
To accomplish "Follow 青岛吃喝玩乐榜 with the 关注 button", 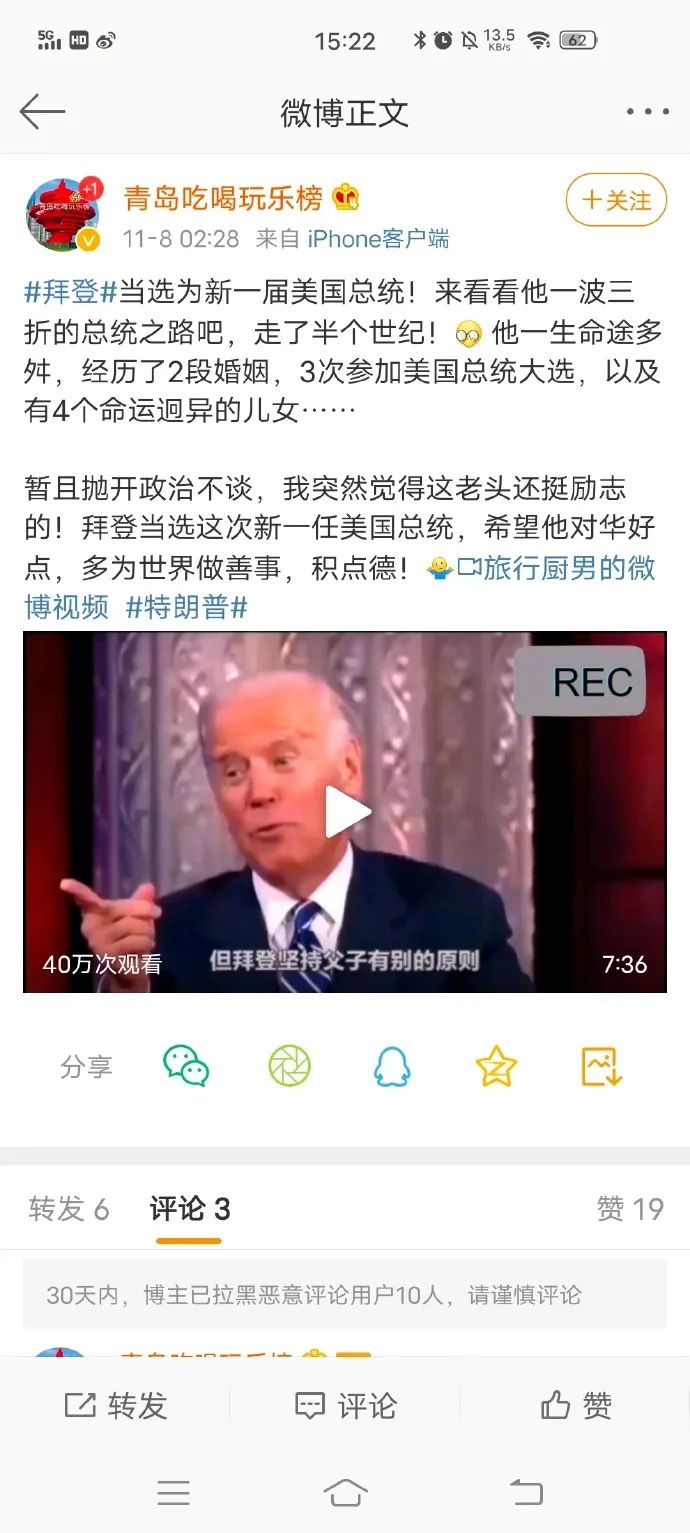I will click(x=616, y=201).
